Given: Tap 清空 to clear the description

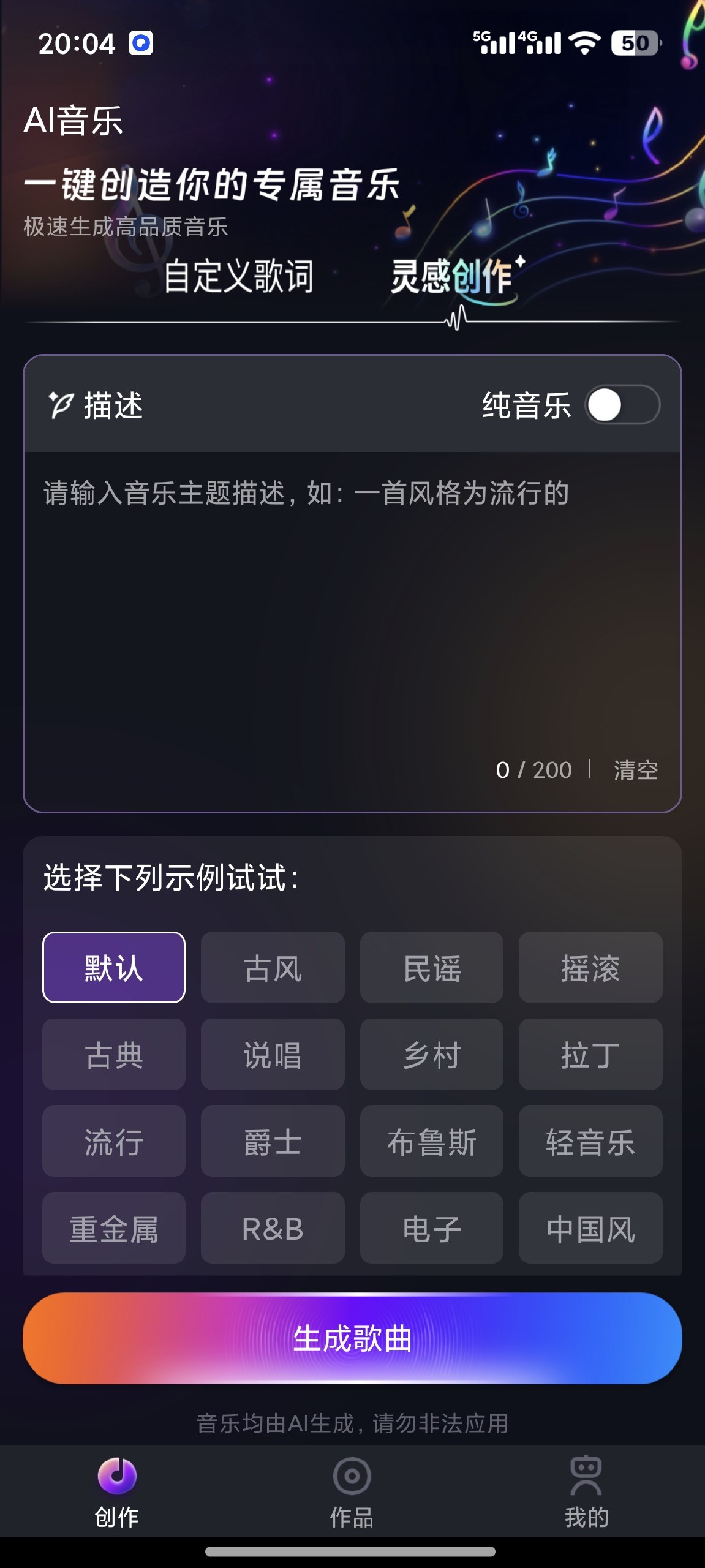Looking at the screenshot, I should coord(635,770).
